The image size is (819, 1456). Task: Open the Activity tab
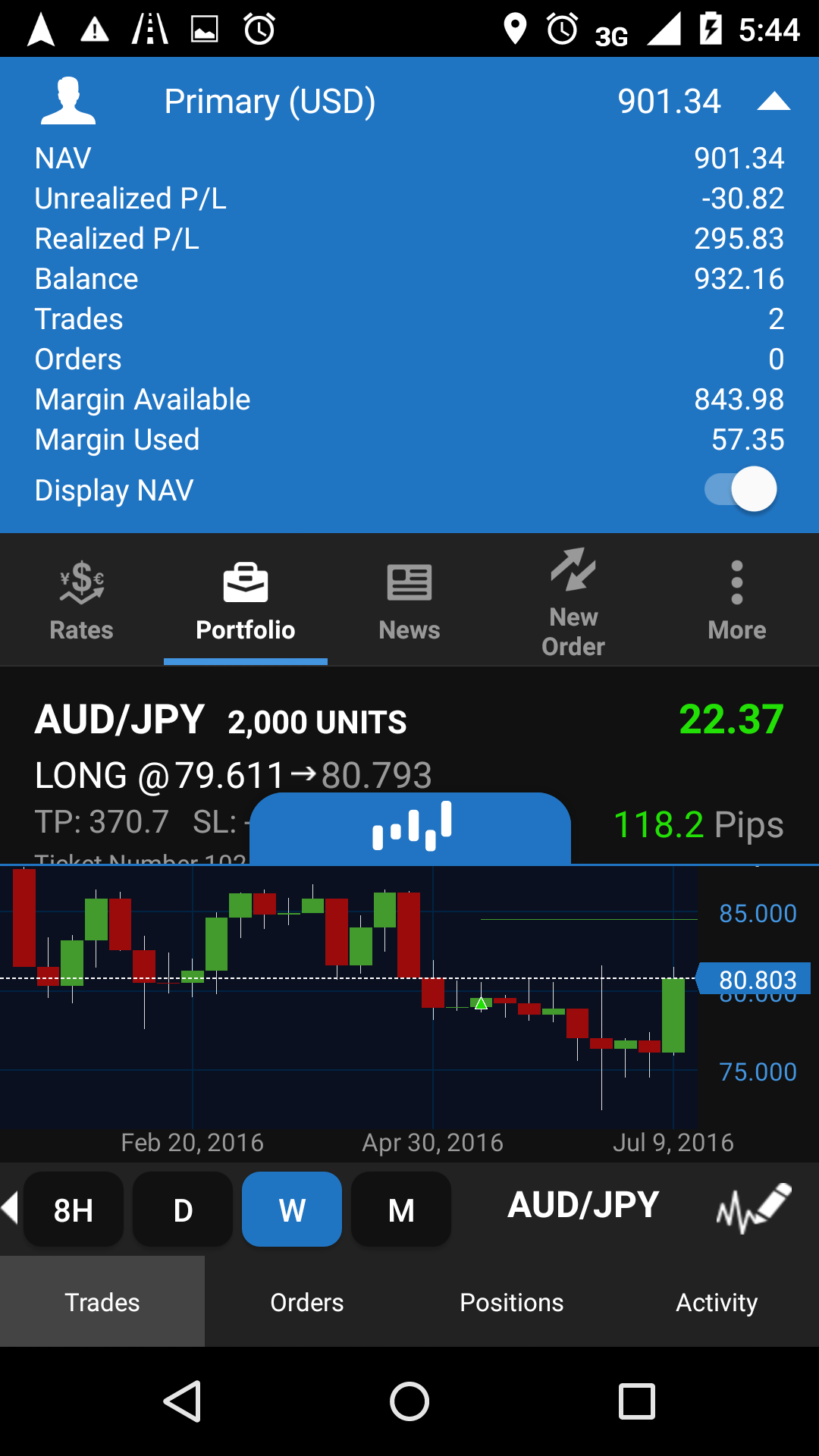[717, 1301]
